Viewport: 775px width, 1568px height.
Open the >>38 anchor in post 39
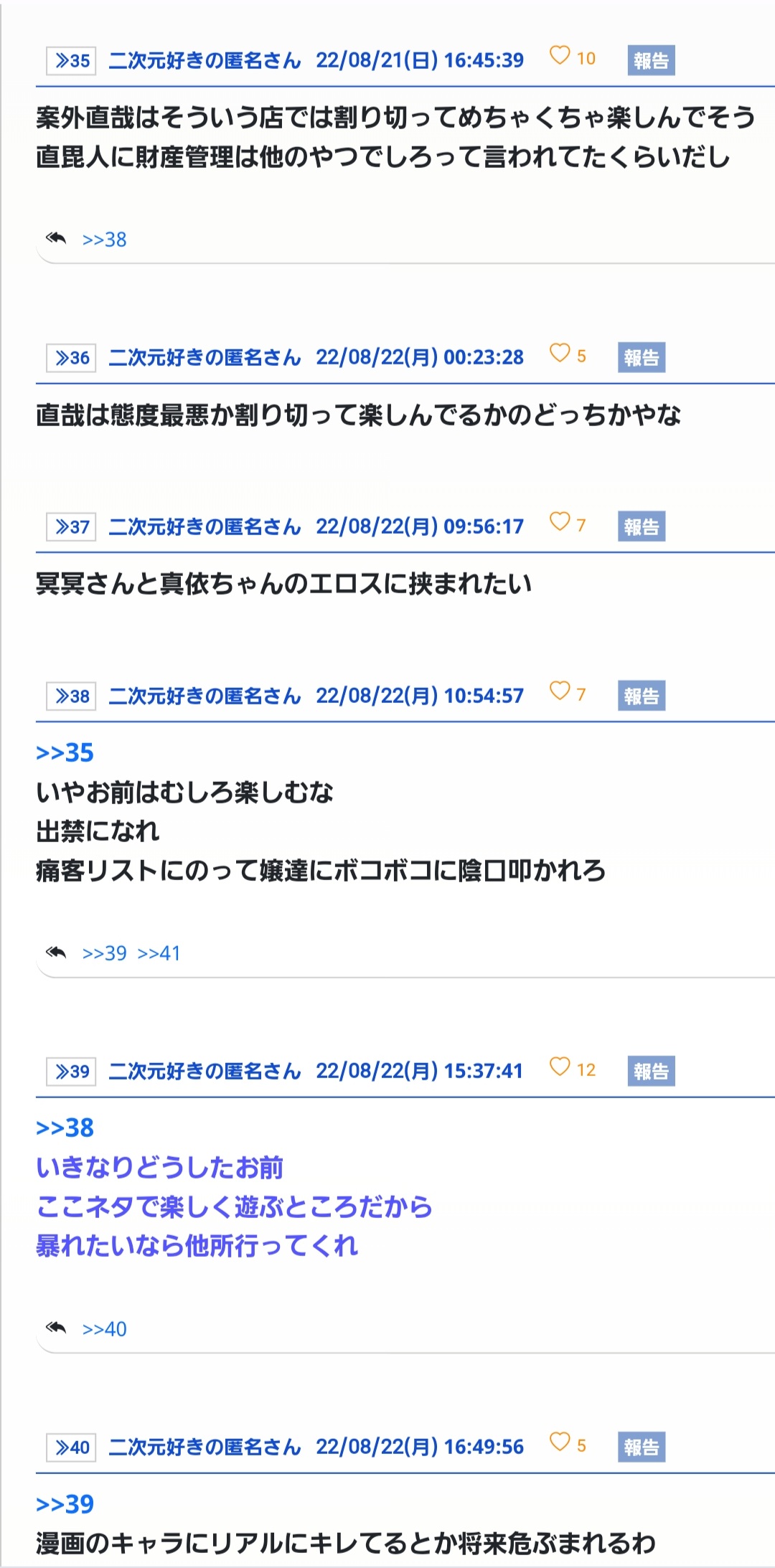coord(65,1128)
